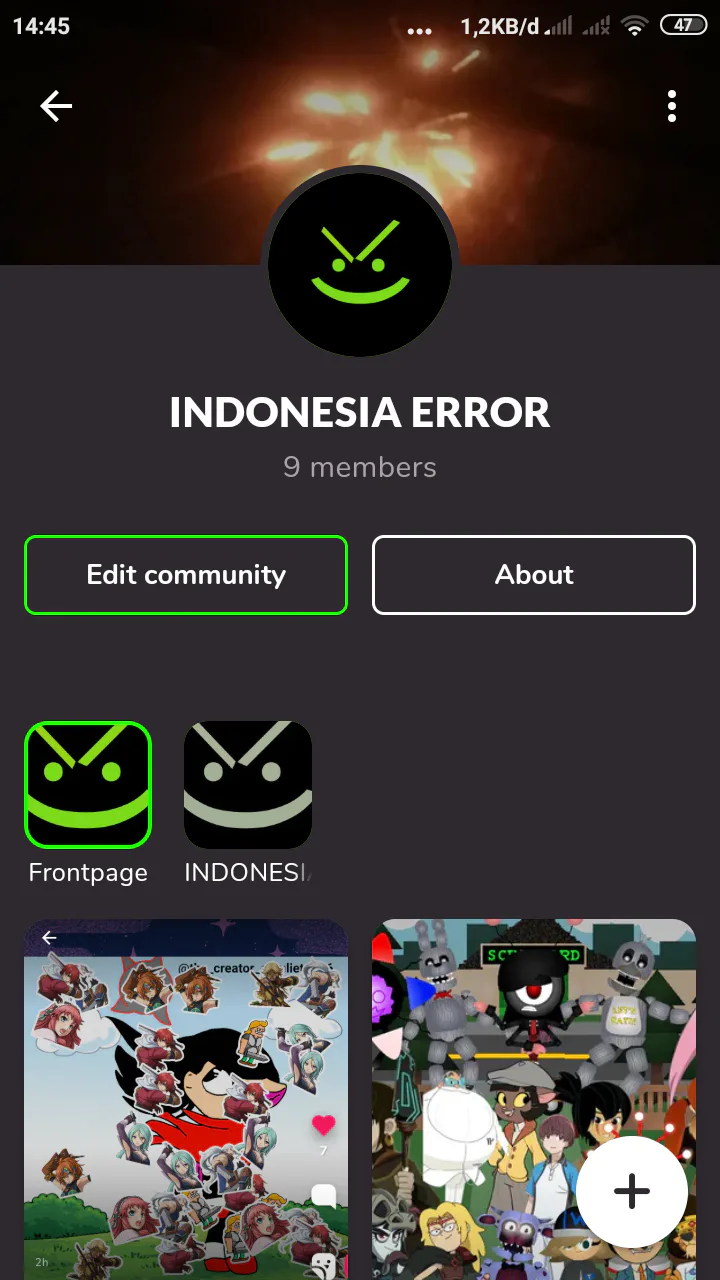Screen dimensions: 720x1280
Task: Tap the Edit community button
Action: (186, 575)
